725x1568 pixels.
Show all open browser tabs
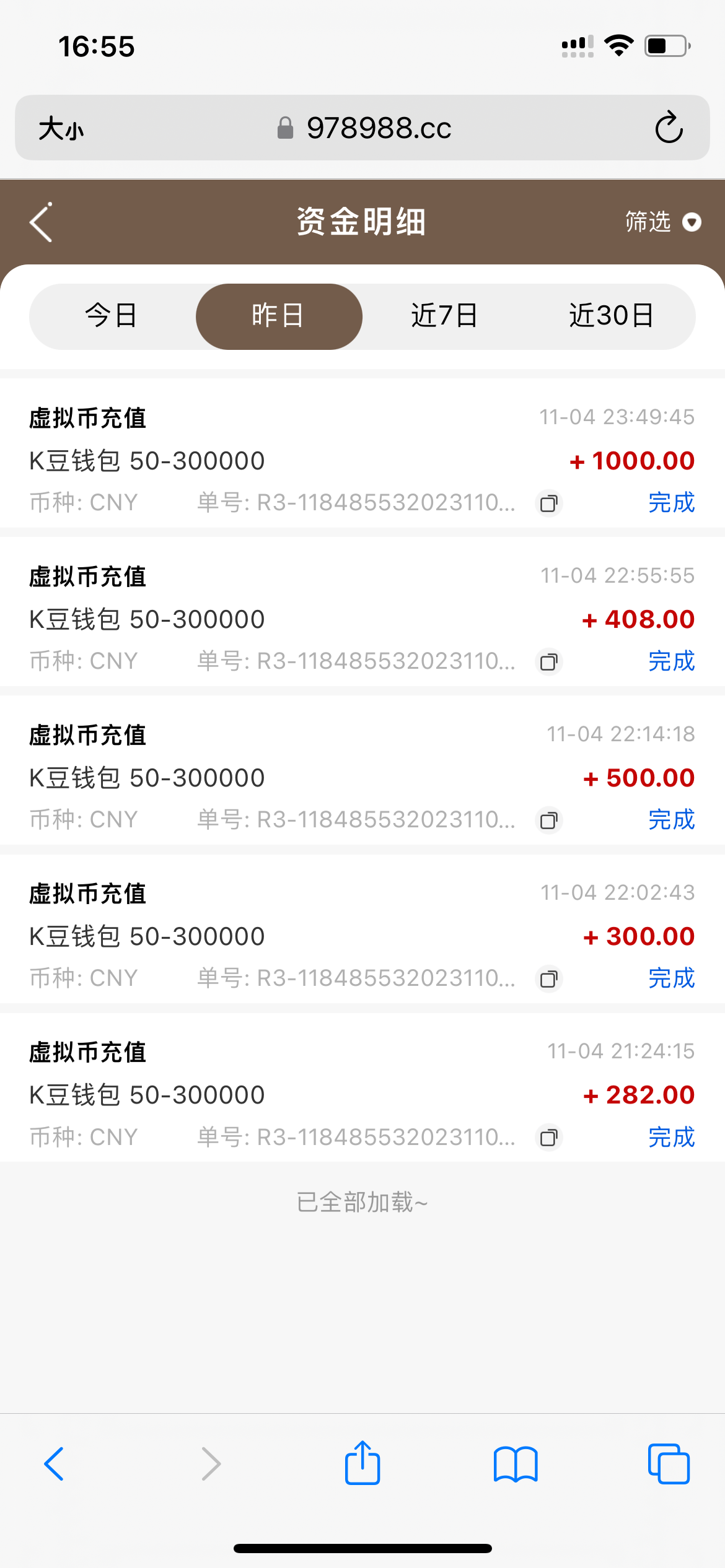669,1464
